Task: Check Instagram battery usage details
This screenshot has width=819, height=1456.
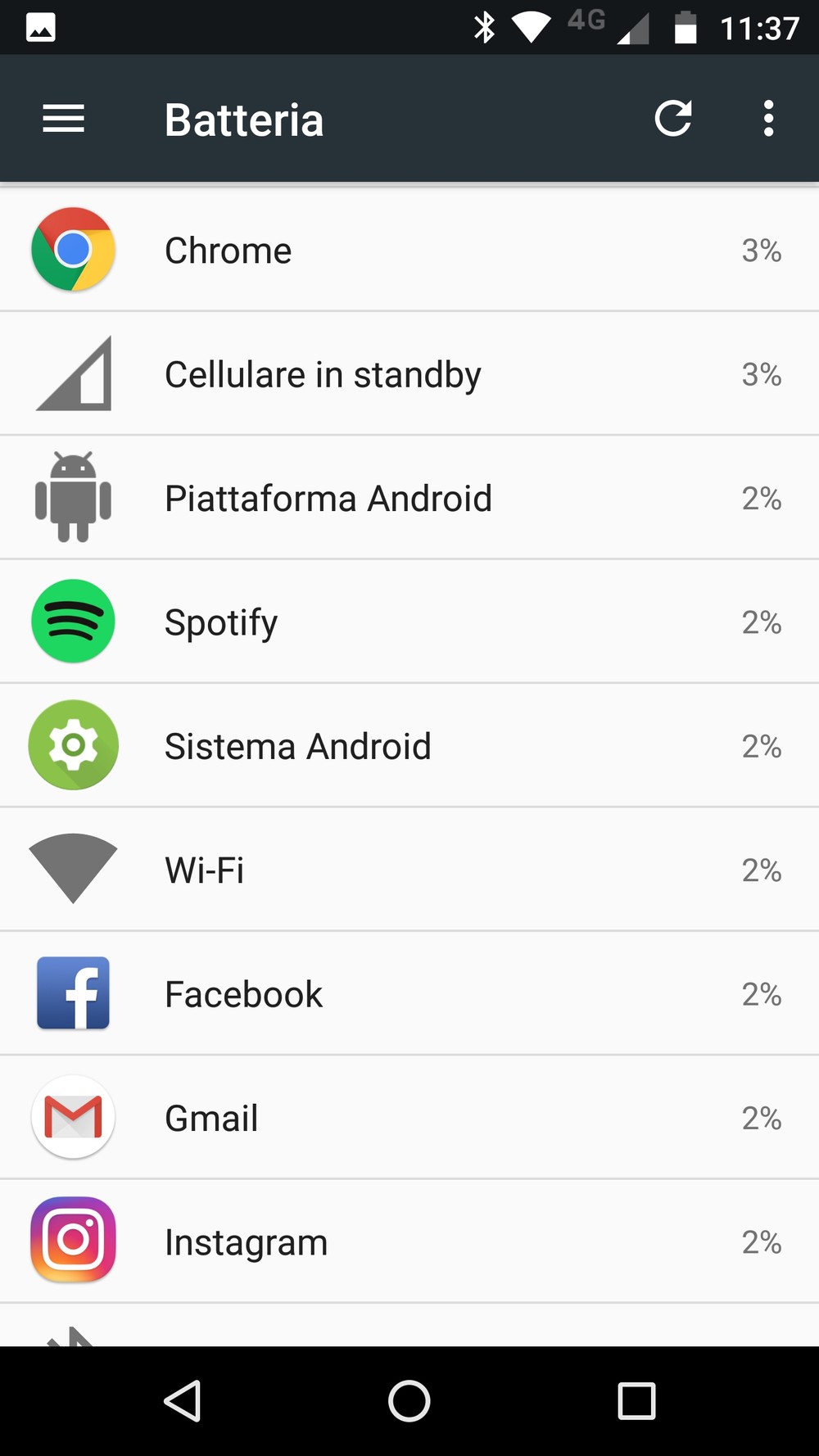Action: point(409,1242)
